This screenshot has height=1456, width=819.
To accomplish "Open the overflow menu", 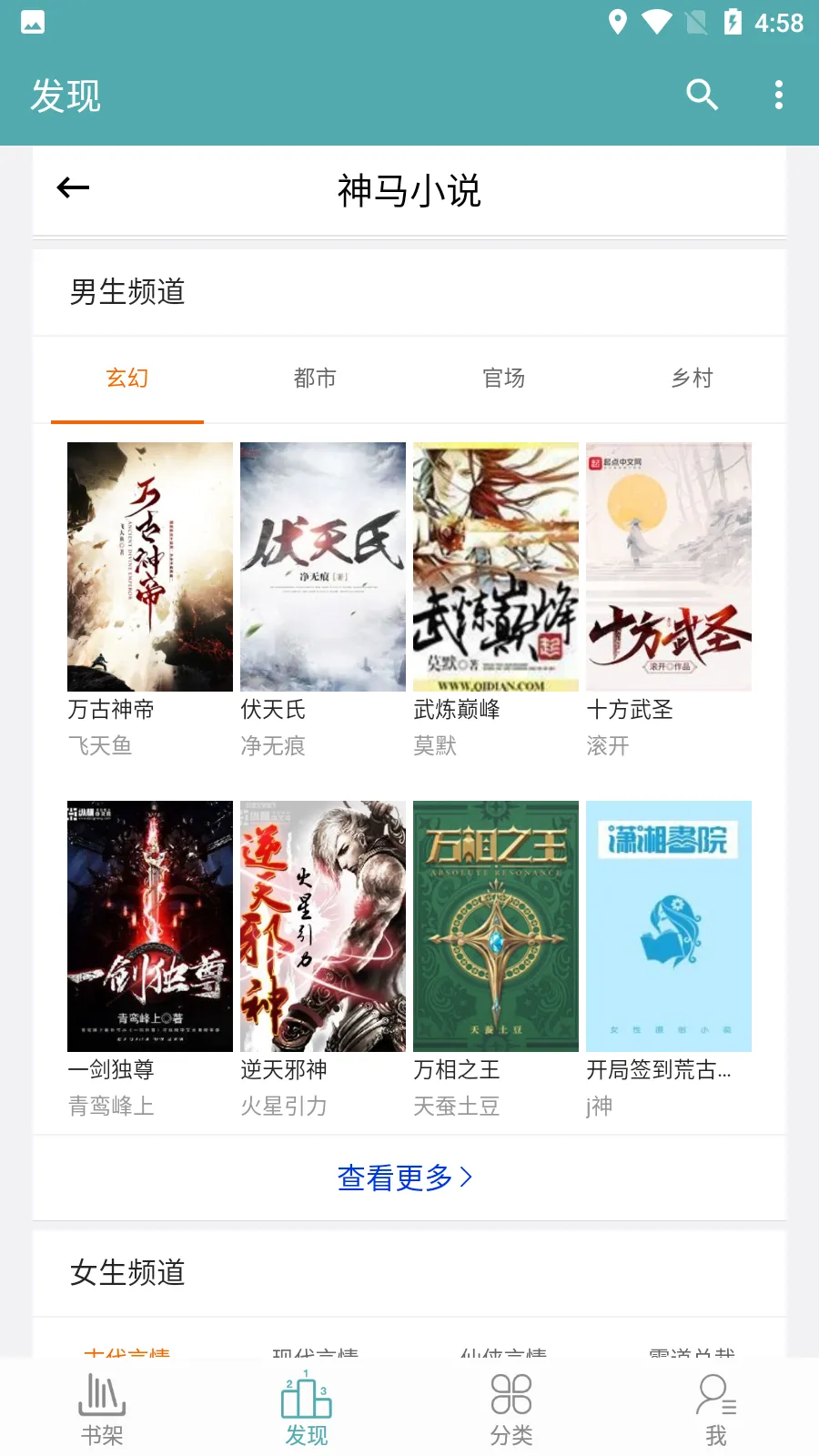I will (x=778, y=95).
